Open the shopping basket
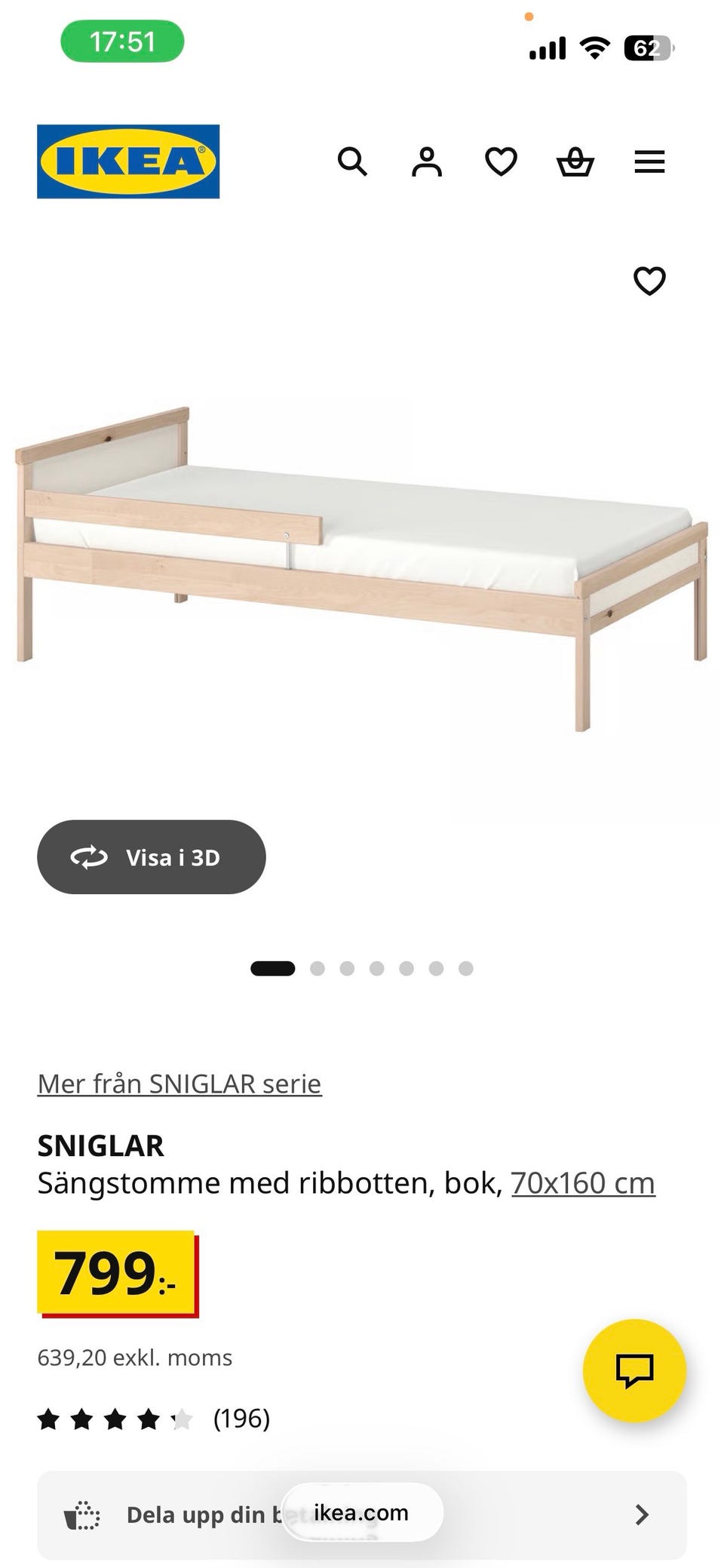This screenshot has width=724, height=1568. pos(575,161)
